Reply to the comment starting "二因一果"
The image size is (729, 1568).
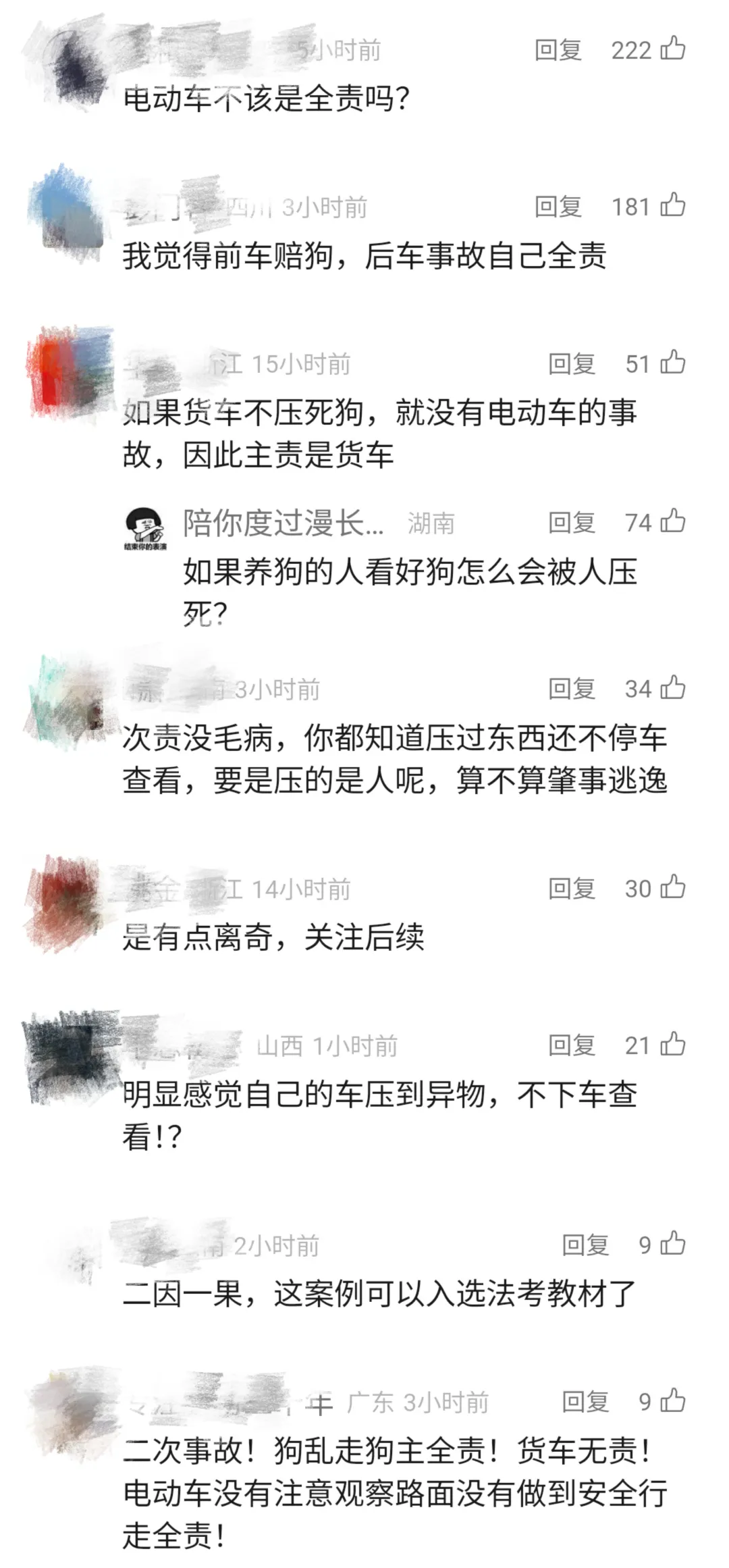coord(585,1245)
